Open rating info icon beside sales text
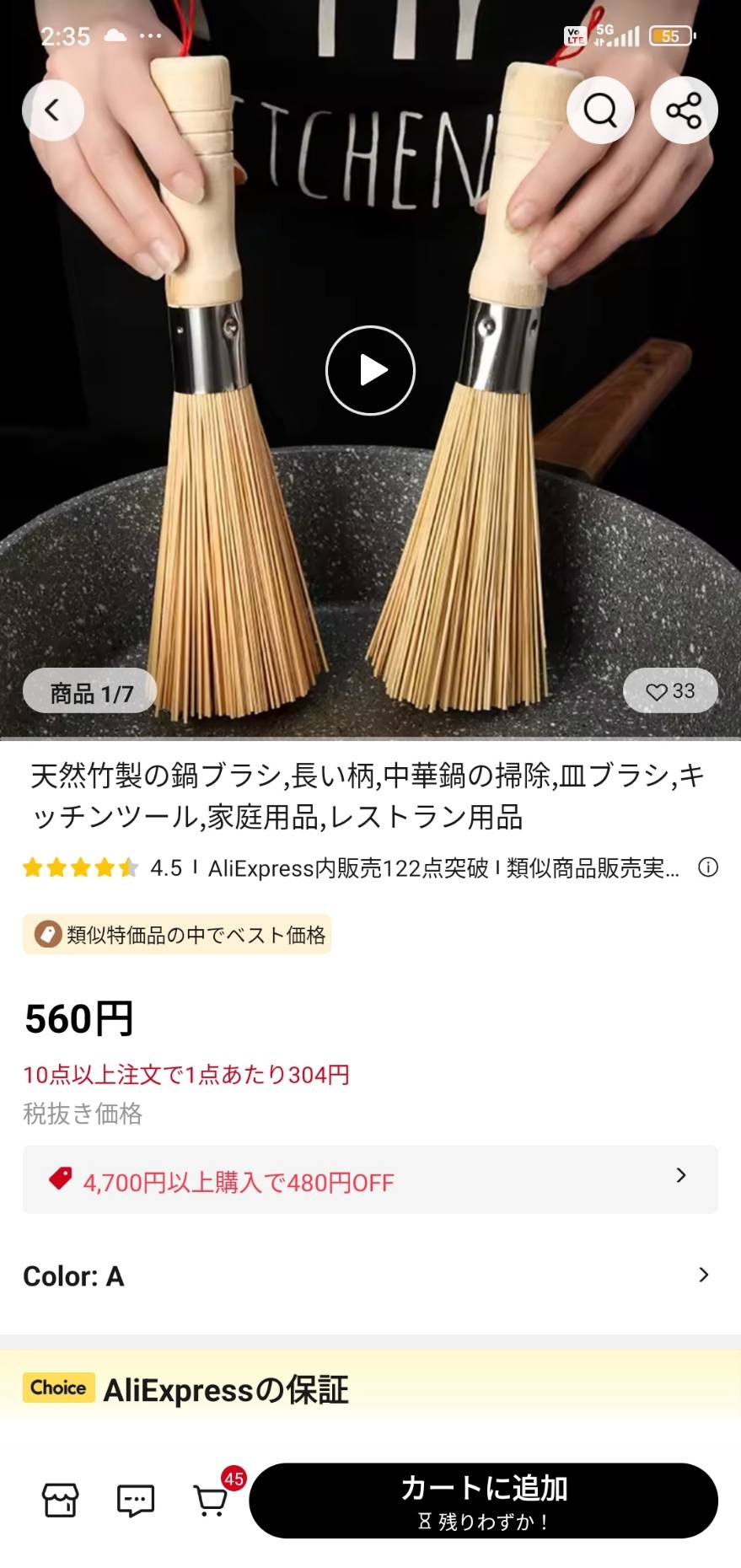The image size is (741, 1568). (x=708, y=867)
